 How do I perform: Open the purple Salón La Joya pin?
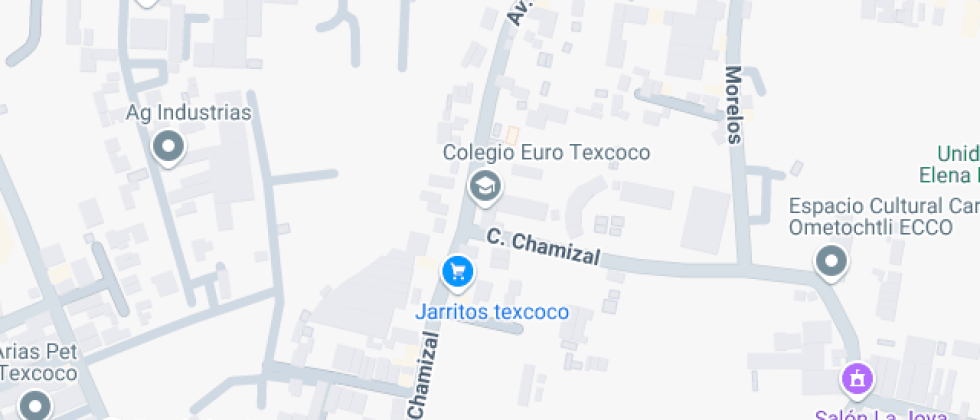pyautogui.click(x=857, y=379)
